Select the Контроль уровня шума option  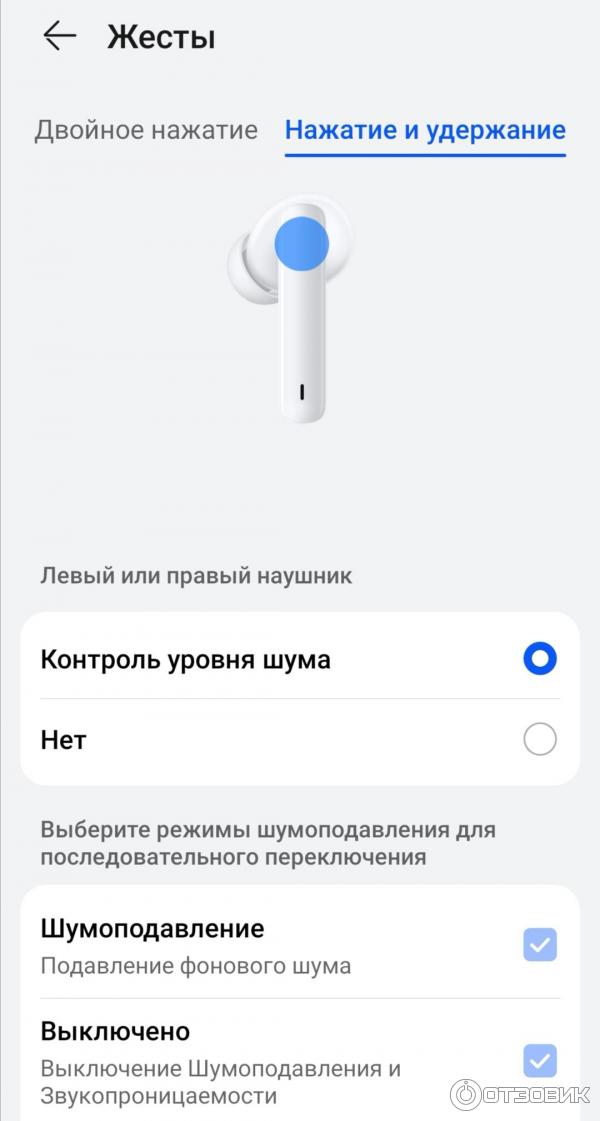pos(540,659)
